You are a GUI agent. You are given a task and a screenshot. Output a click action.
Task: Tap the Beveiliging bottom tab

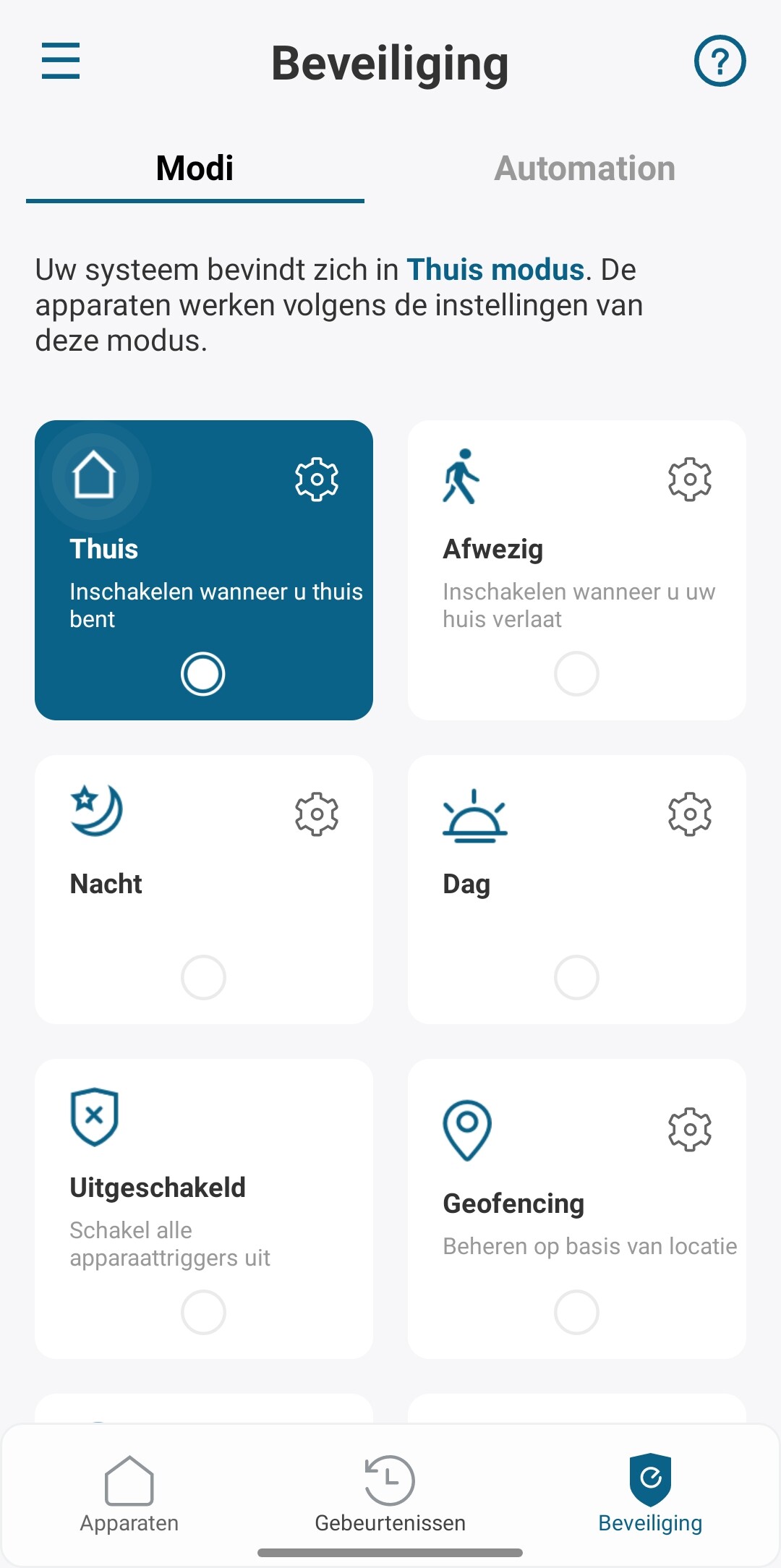pos(650,1494)
